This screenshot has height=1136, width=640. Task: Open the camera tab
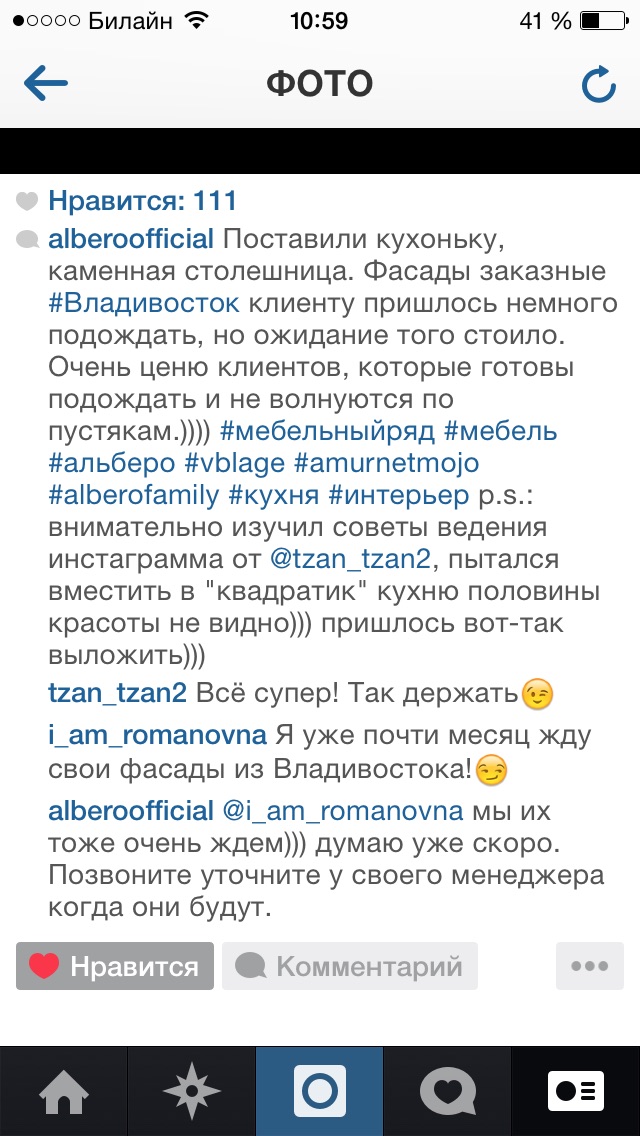(x=320, y=1090)
